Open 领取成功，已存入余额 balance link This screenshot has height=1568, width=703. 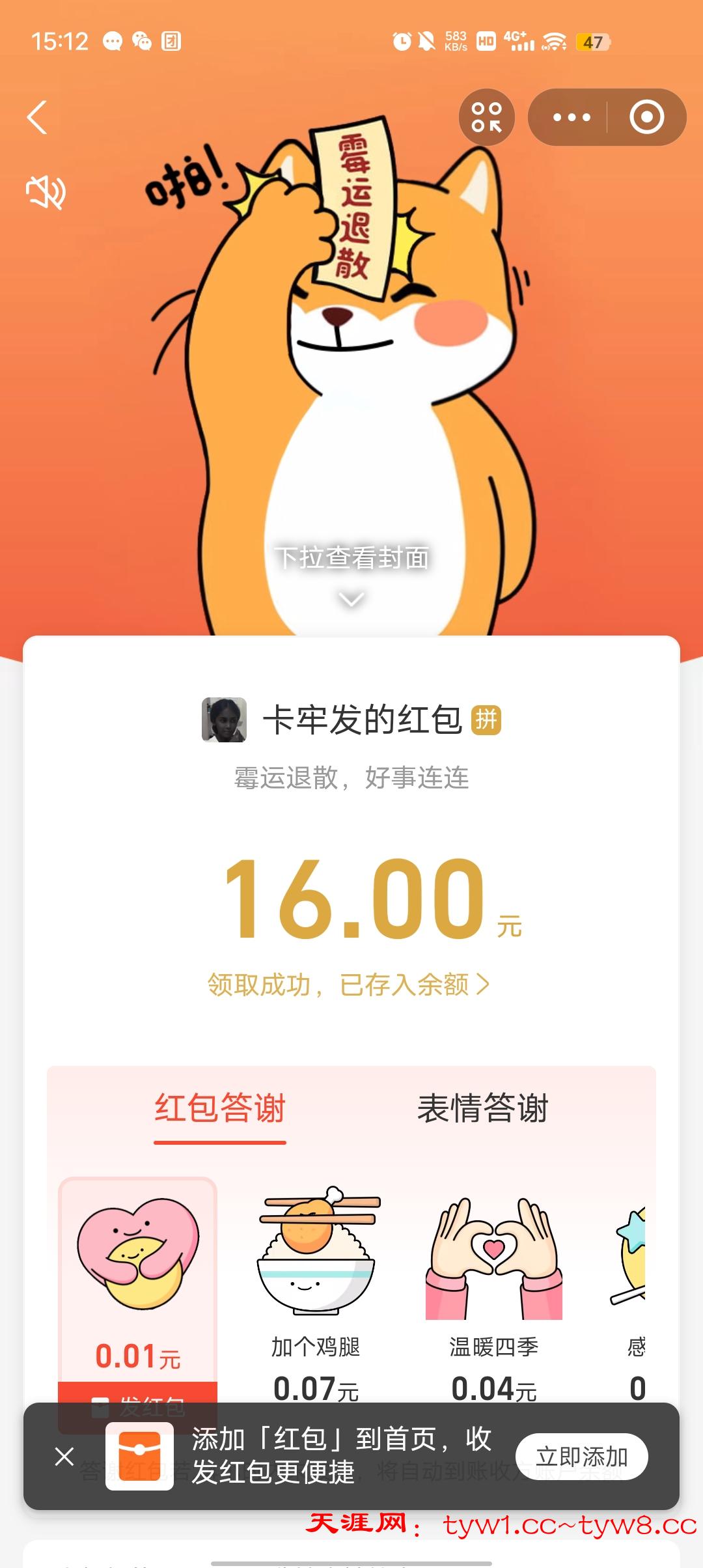348,985
